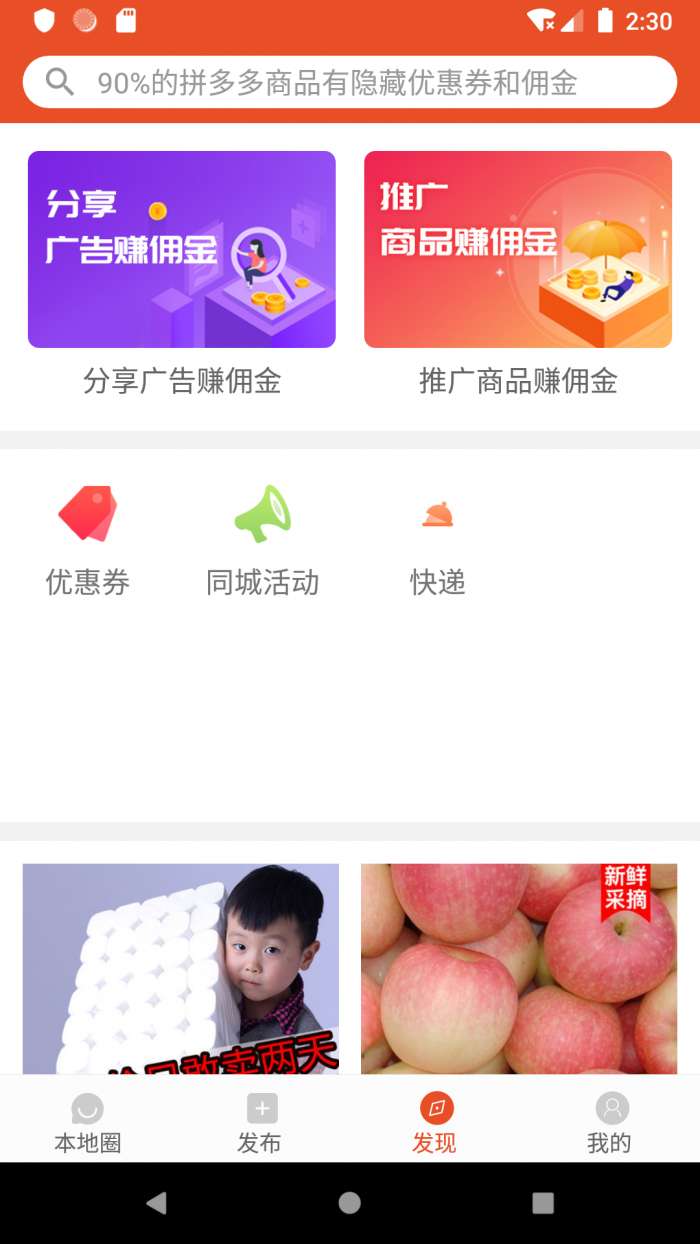
Task: Open the search box about 拼多多 coupons
Action: (x=350, y=82)
